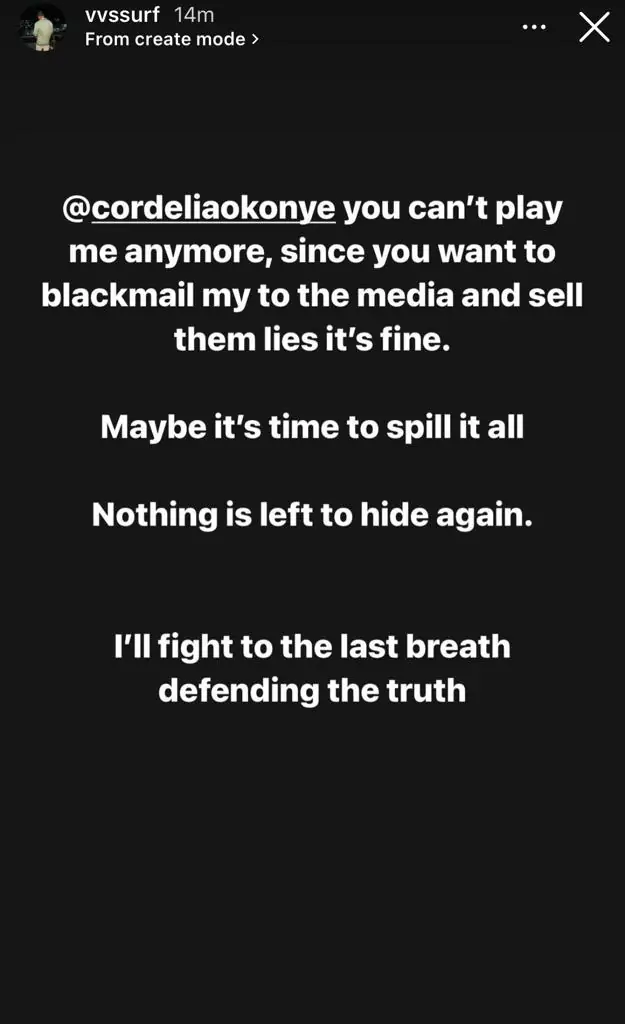Open vvssurf's profile picture
Viewport: 625px width, 1024px height.
click(x=43, y=27)
